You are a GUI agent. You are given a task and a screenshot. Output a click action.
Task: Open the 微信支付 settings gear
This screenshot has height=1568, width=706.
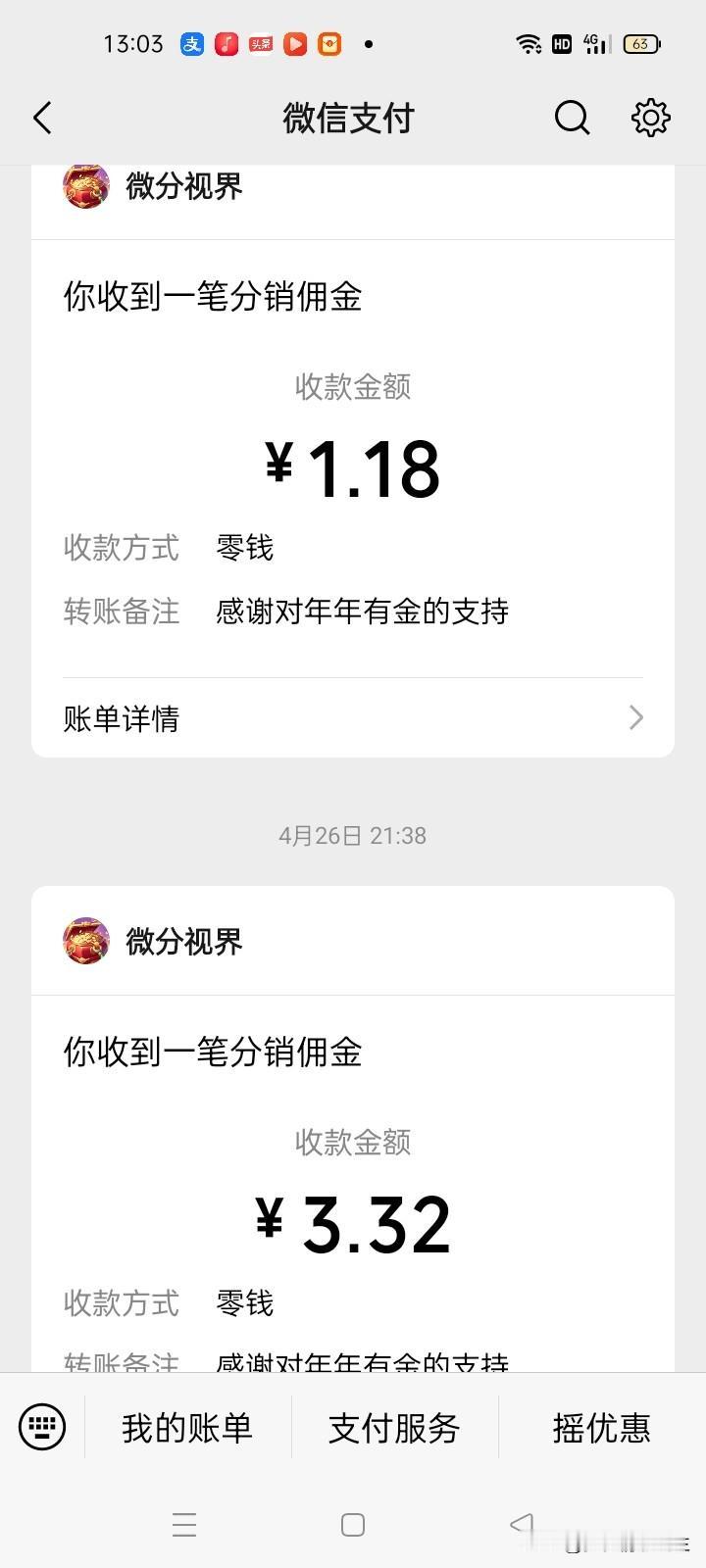click(651, 119)
